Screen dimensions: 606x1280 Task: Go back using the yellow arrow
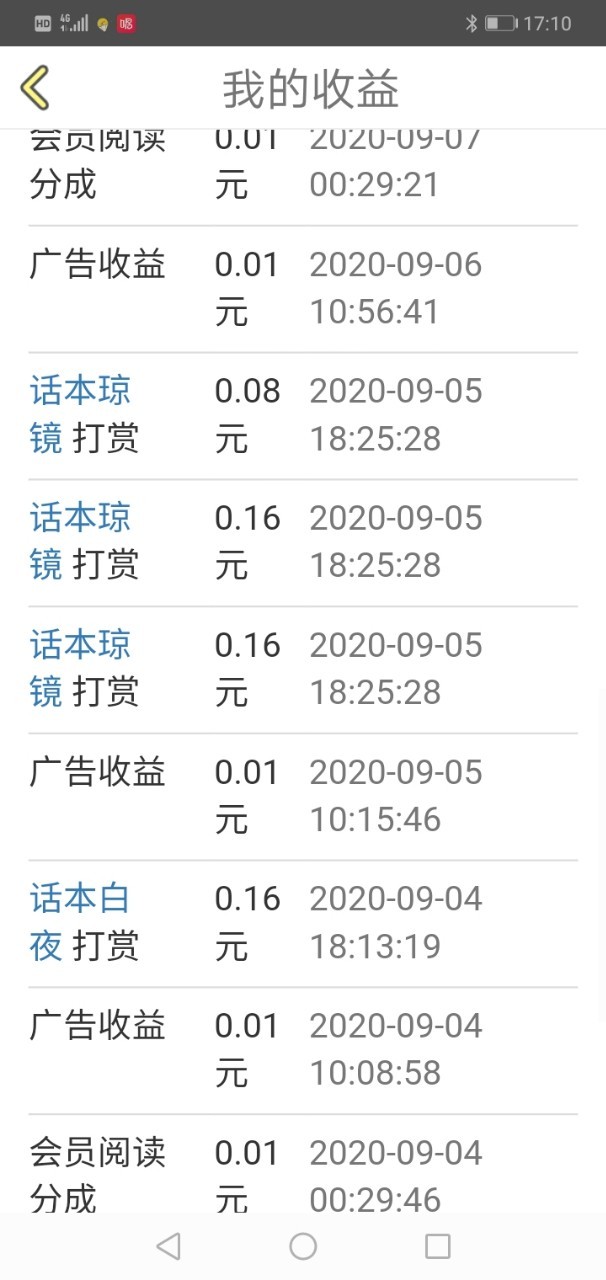pyautogui.click(x=35, y=88)
